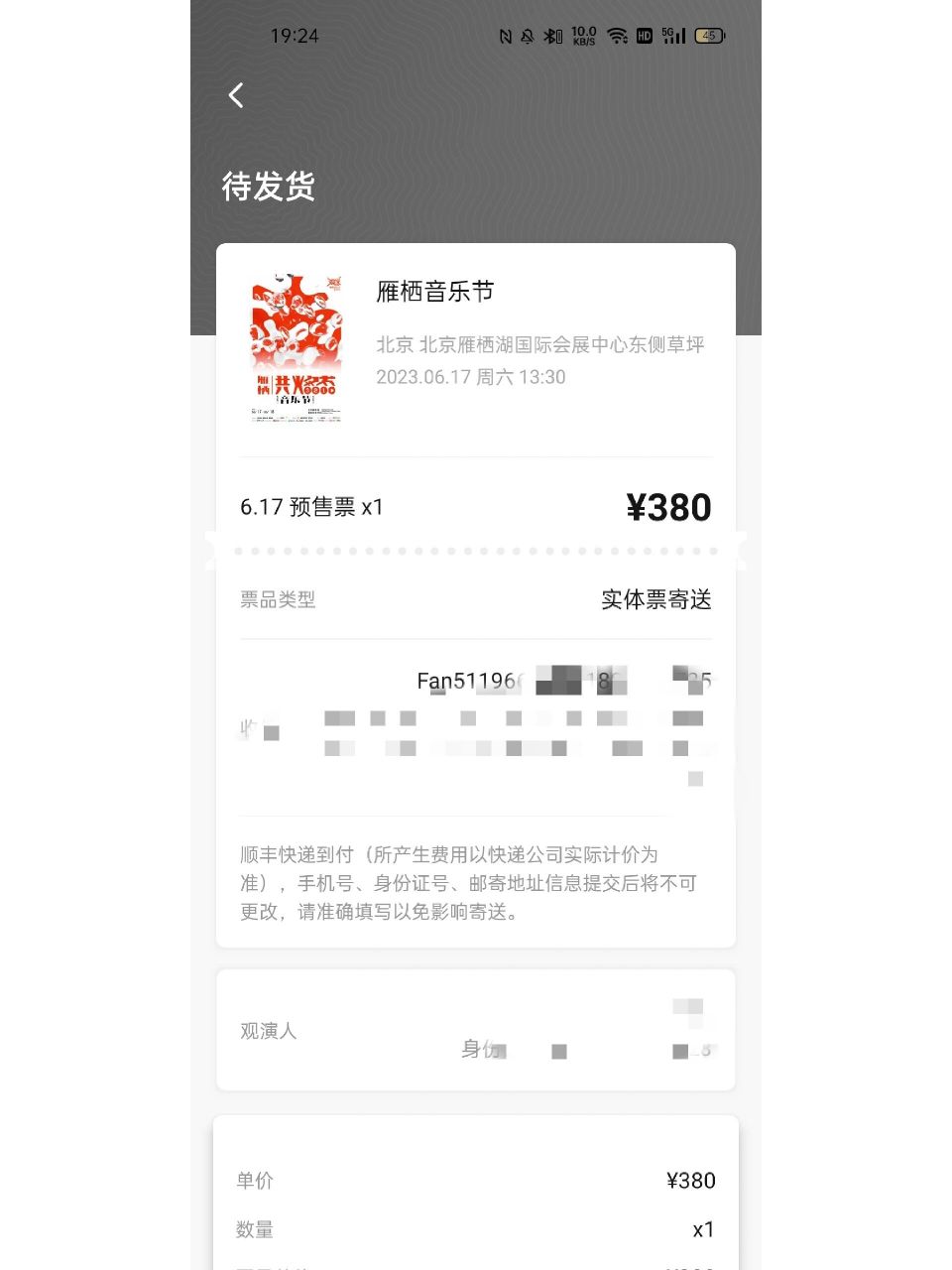Tap the NFC icon in the status bar
This screenshot has width=952, height=1270.
point(508,36)
